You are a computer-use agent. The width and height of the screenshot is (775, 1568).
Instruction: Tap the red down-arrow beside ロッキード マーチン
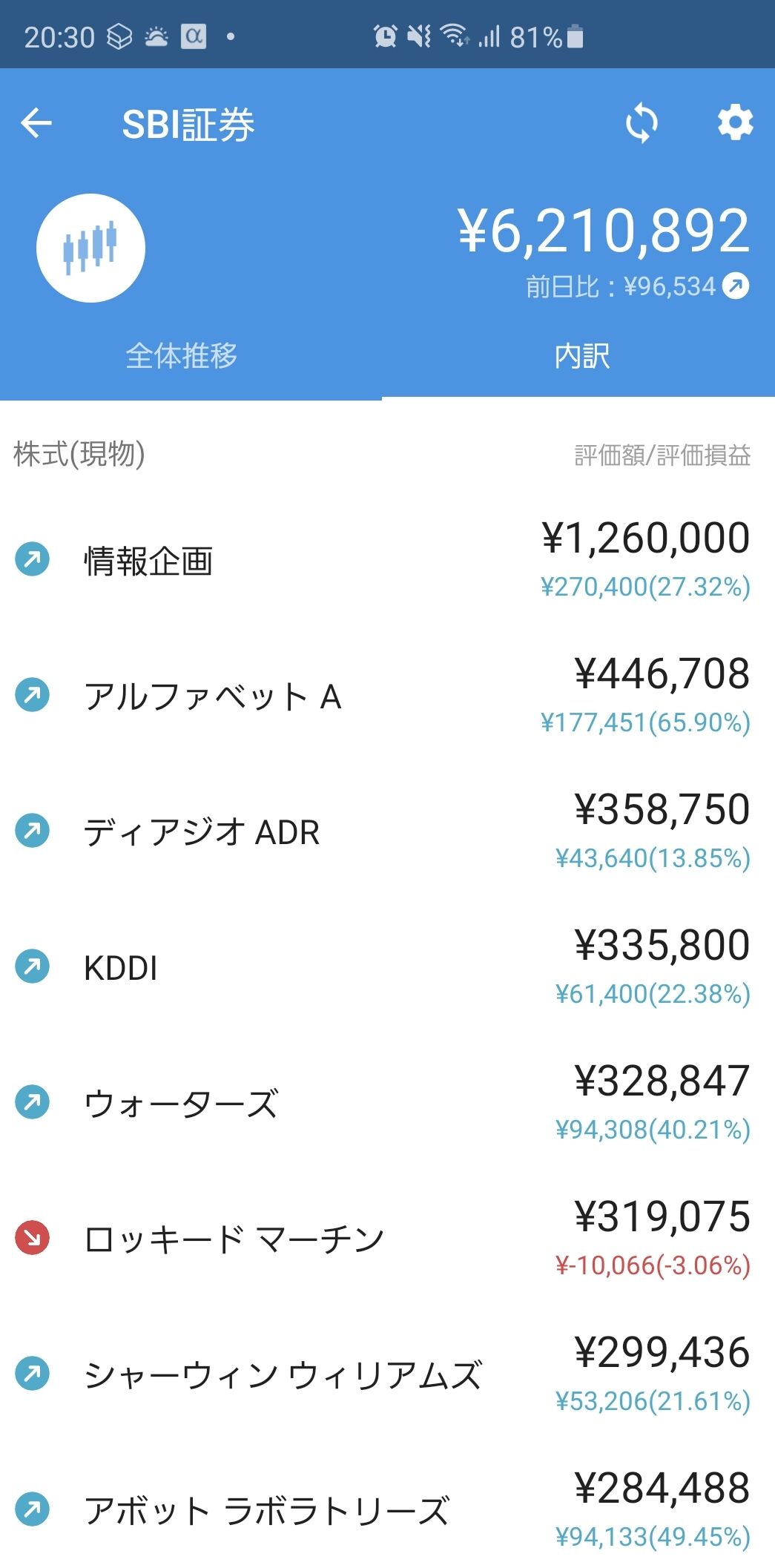click(33, 1236)
